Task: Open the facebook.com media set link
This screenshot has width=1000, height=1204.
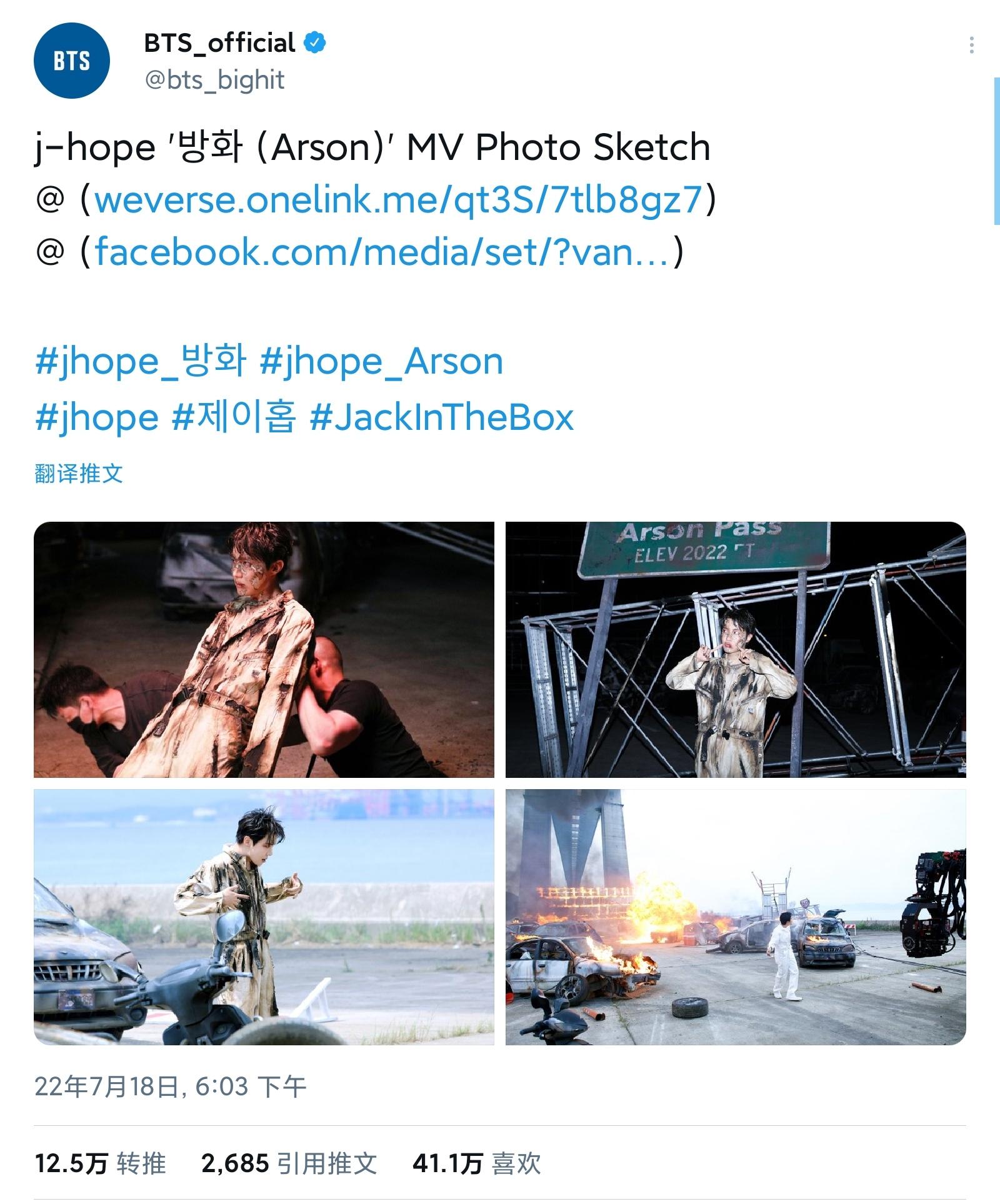Action: (x=382, y=252)
